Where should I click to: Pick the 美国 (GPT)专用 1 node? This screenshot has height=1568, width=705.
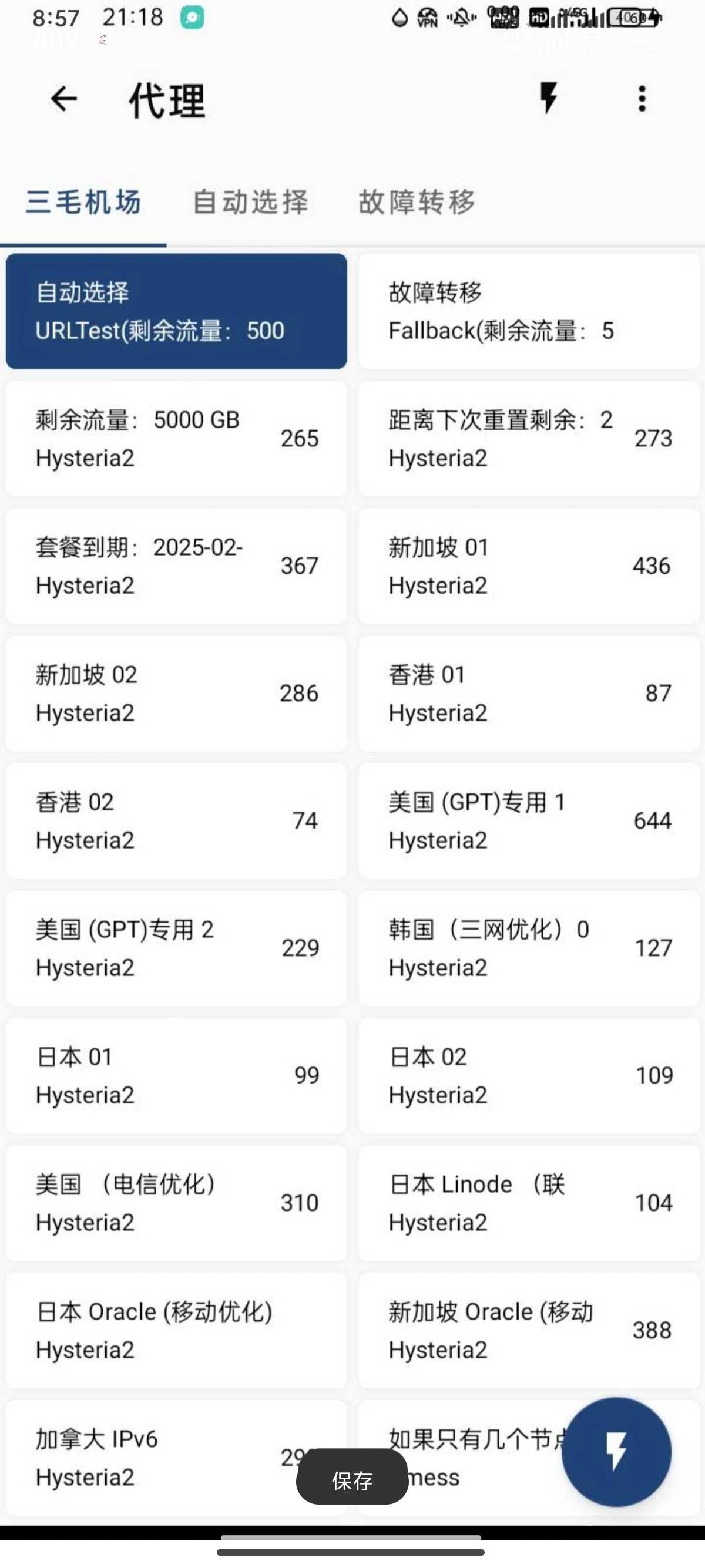[x=529, y=820]
